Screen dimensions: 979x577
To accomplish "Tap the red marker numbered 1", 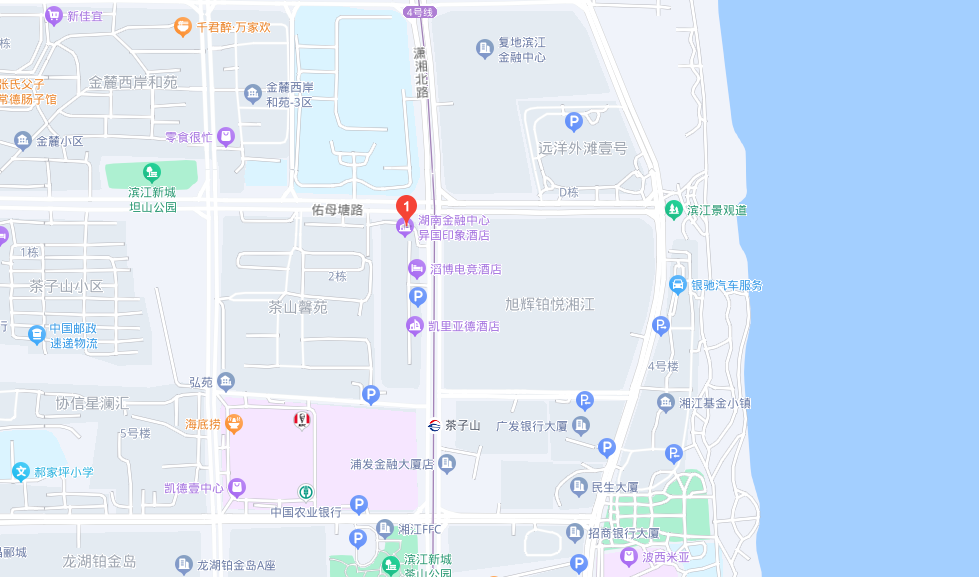I will [x=406, y=207].
